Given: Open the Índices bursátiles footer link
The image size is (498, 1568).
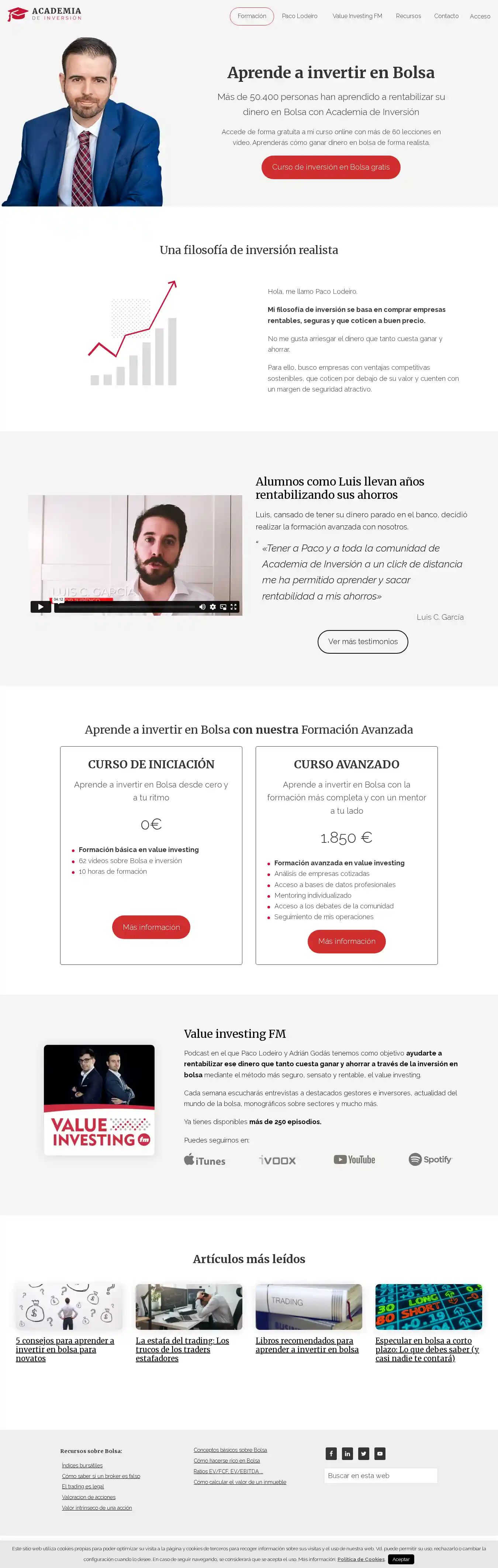Looking at the screenshot, I should 82,1465.
